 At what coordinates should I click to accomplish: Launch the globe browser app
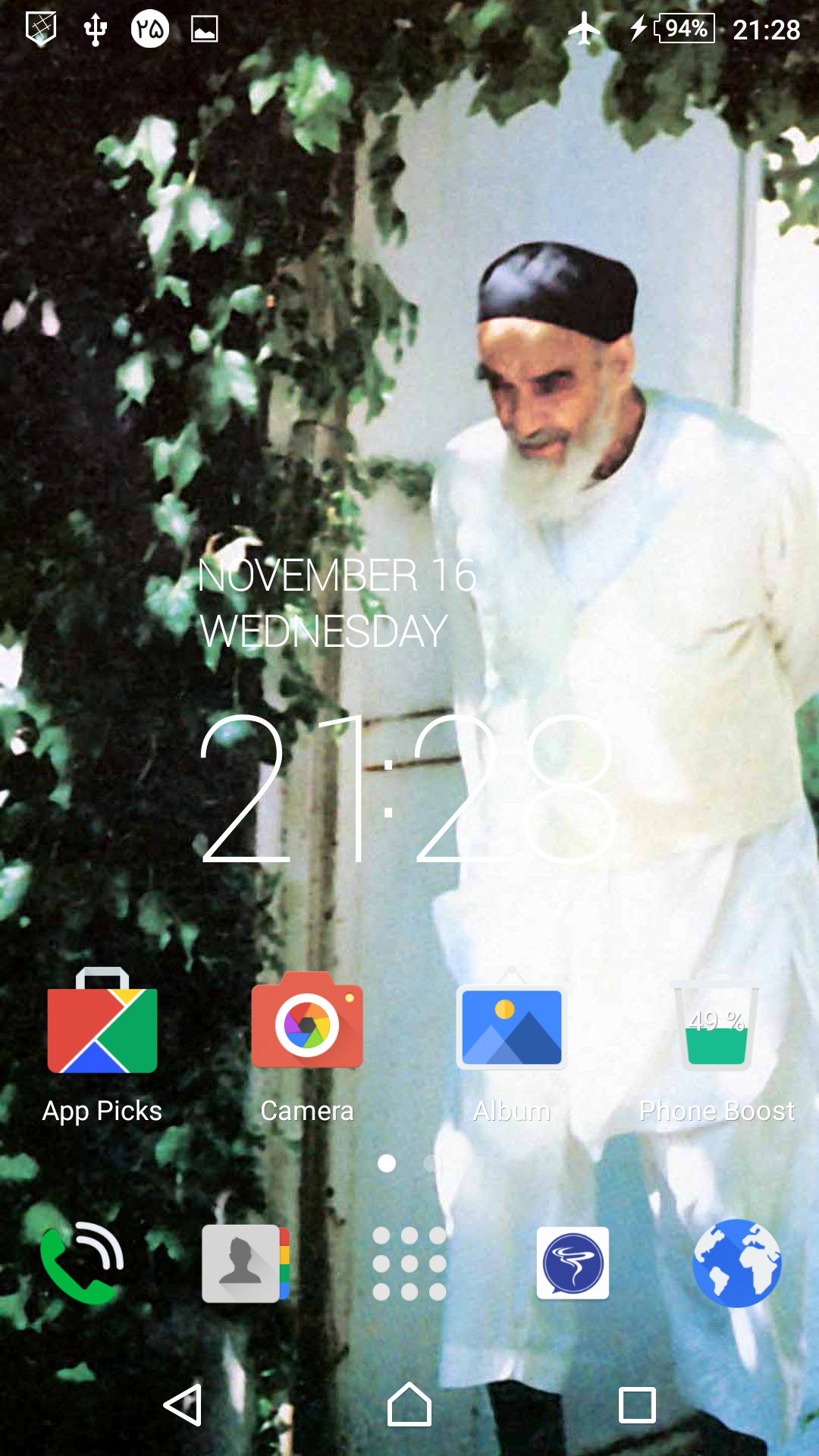(736, 1263)
